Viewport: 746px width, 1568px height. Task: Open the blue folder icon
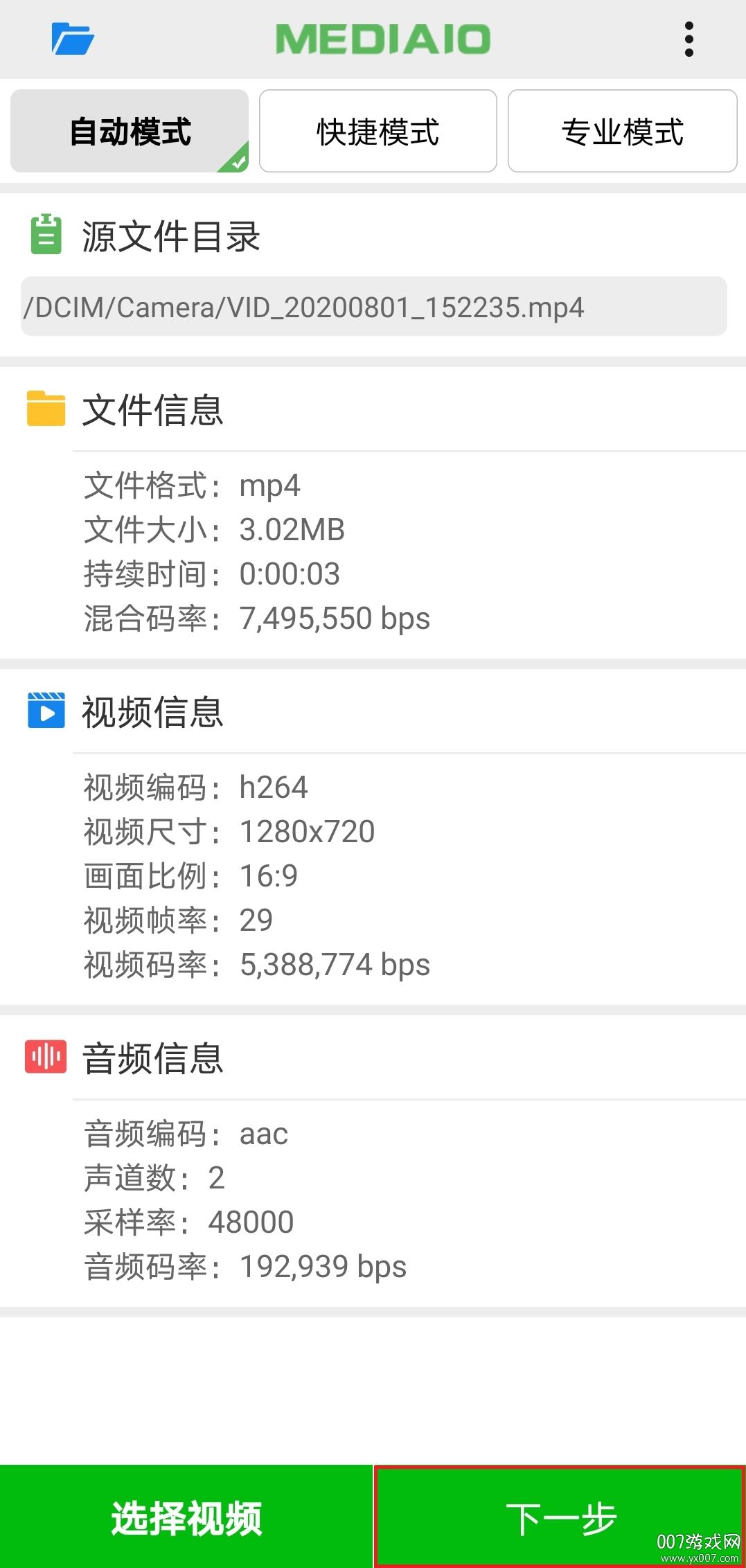tap(73, 39)
